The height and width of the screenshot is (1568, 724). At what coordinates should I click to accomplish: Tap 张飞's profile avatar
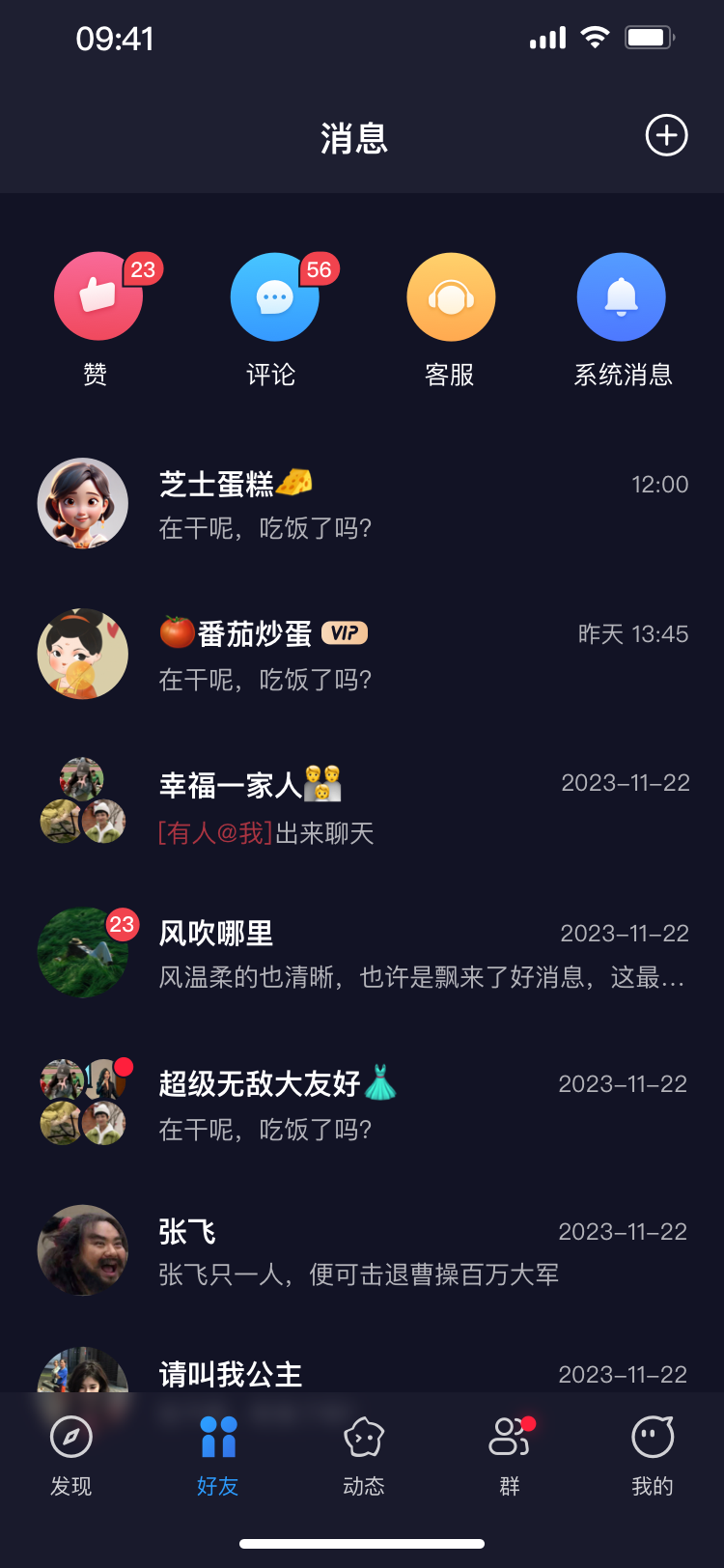click(82, 1249)
